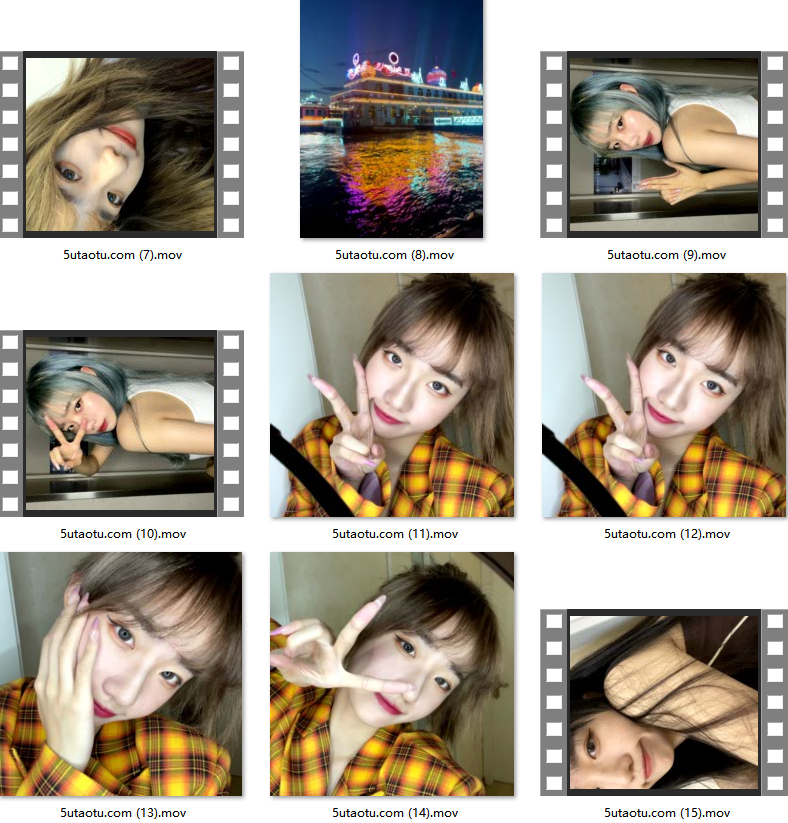Open video file 5utaotu.com (7).mov
Viewport: 788px width, 823px height.
pos(121,144)
